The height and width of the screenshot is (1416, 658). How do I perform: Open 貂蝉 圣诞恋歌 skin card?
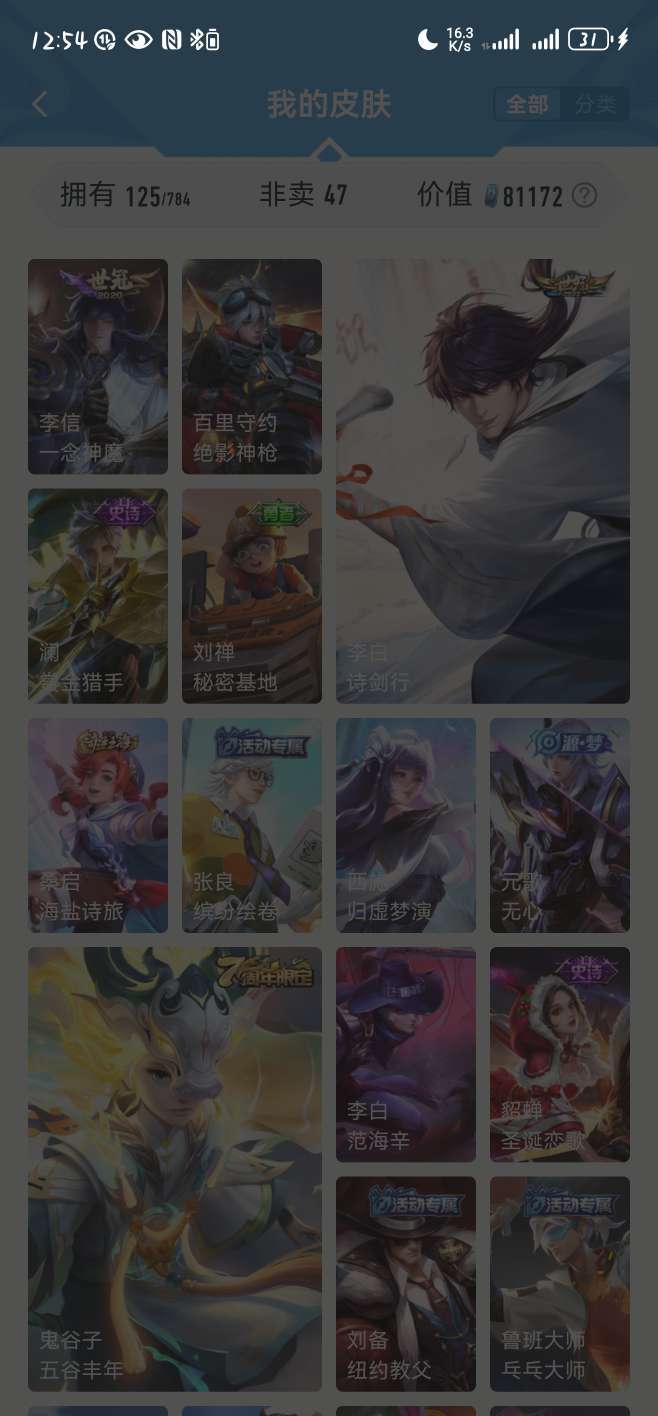[560, 1054]
